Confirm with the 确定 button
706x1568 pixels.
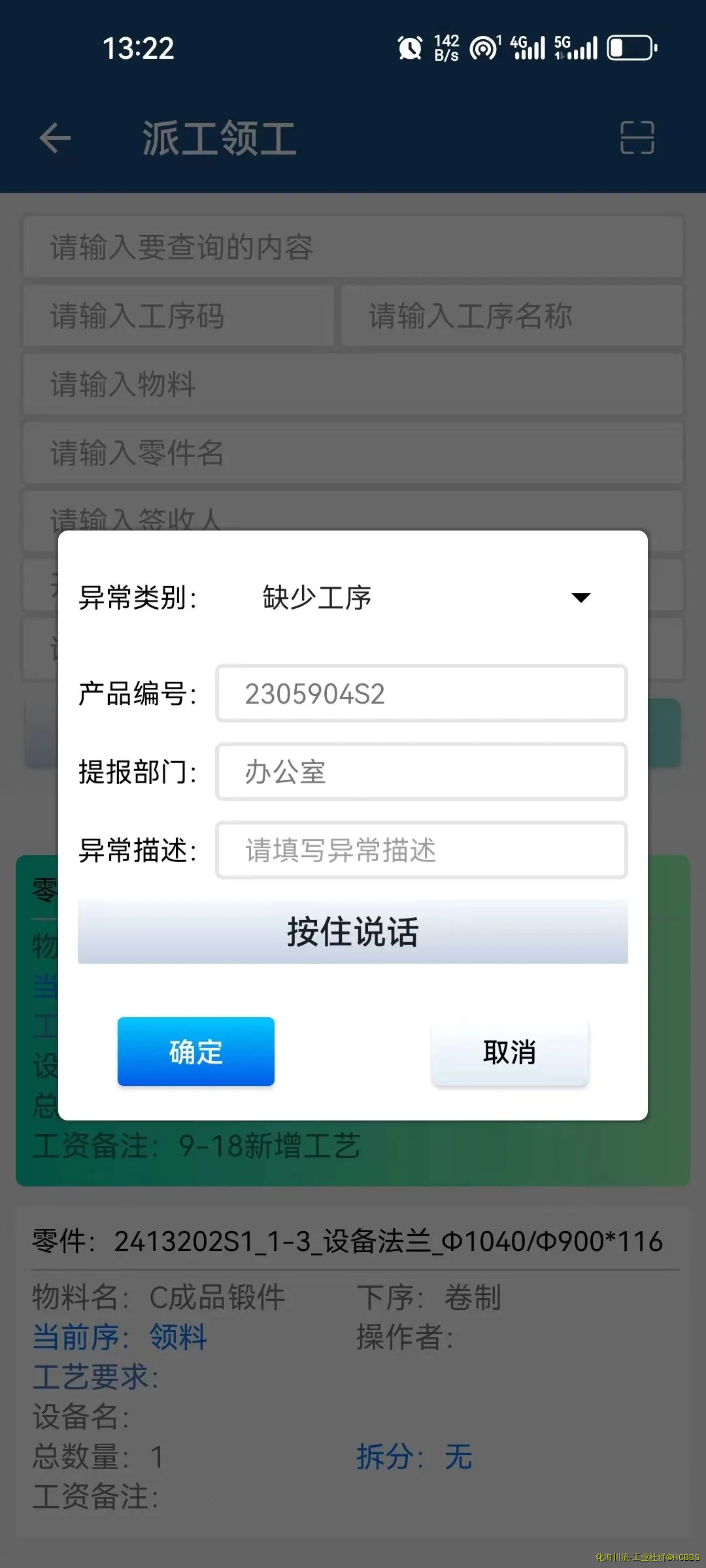click(196, 1052)
